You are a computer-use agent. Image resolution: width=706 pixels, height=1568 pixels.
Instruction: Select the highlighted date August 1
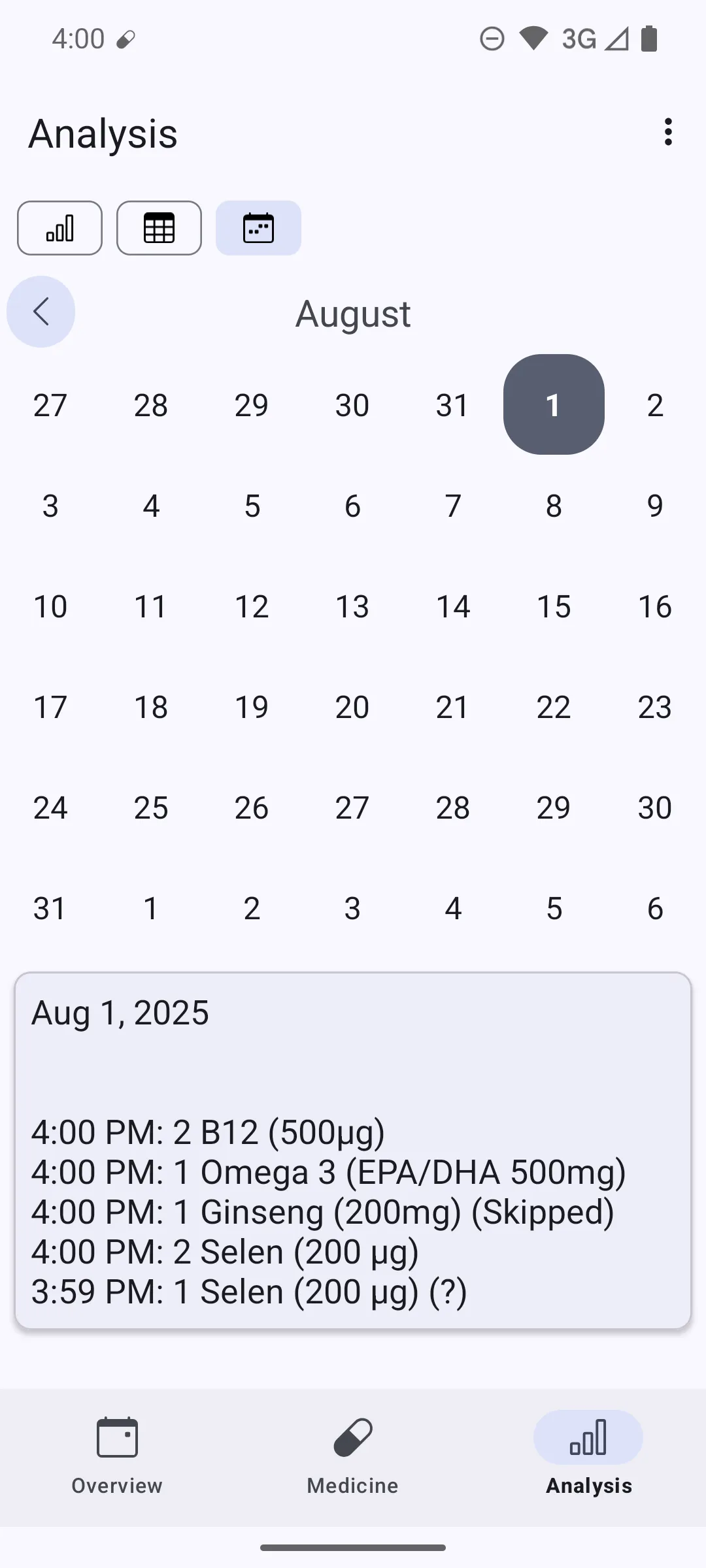point(554,404)
